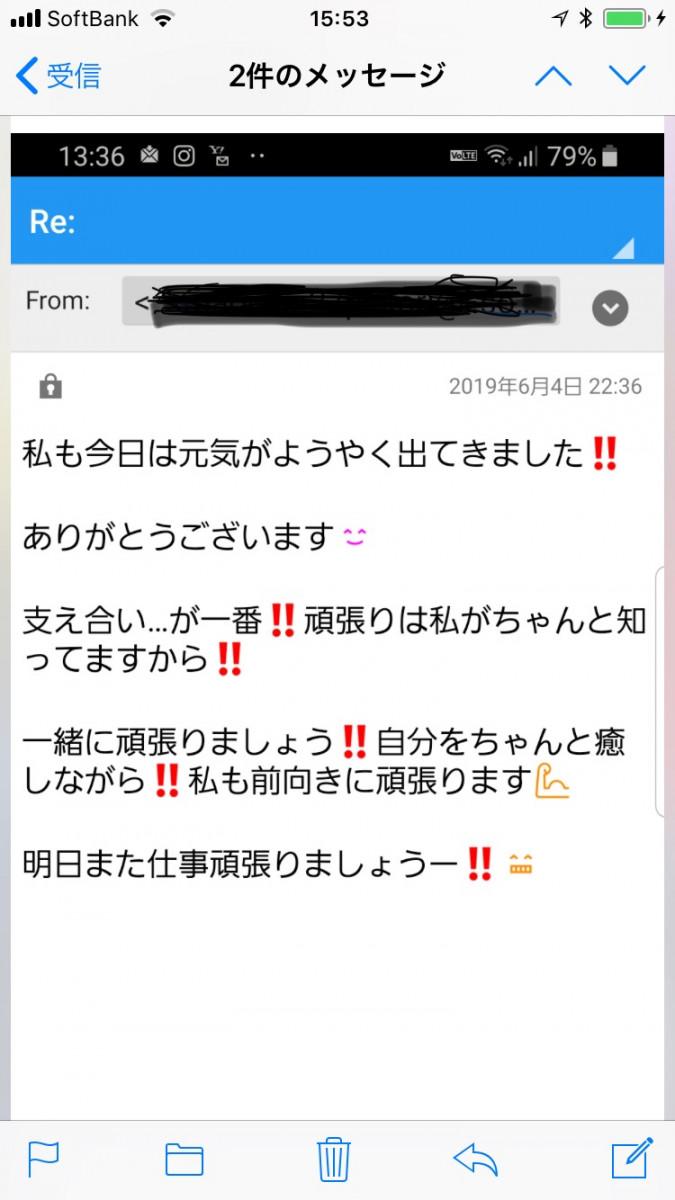This screenshot has width=675, height=1200.
Task: Show the previous message with up arrow
Action: pos(553,75)
